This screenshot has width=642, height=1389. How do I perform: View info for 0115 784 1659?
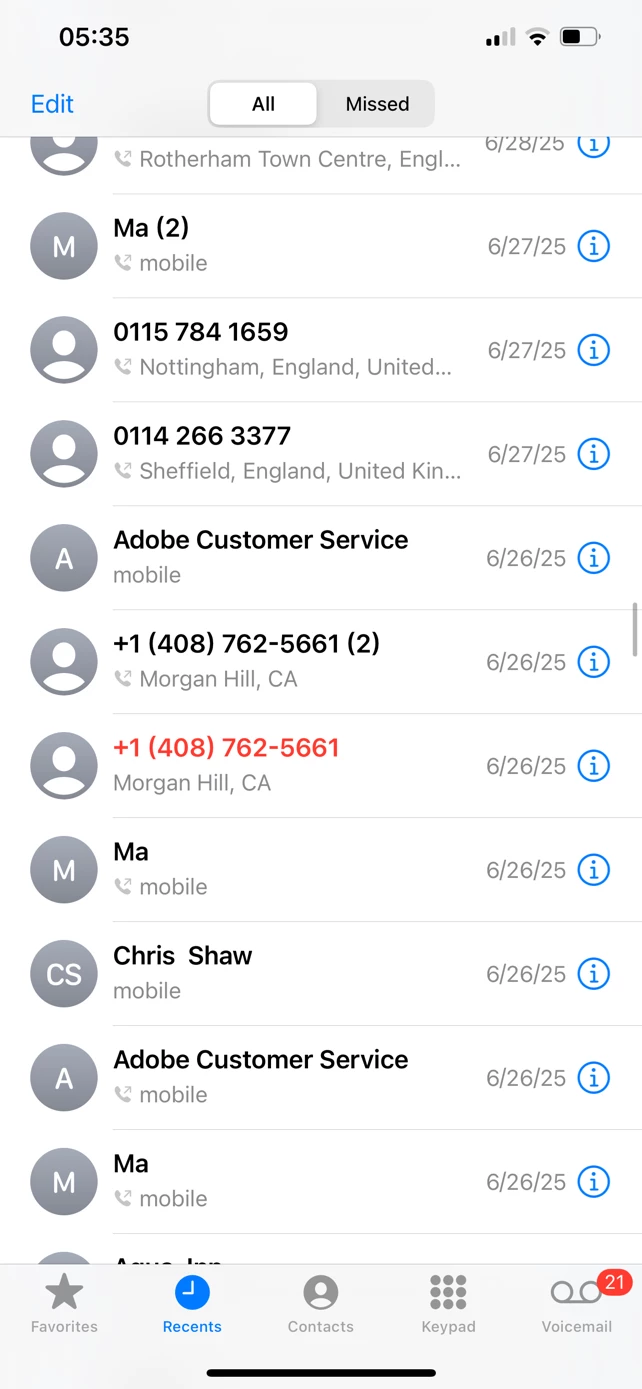(594, 350)
